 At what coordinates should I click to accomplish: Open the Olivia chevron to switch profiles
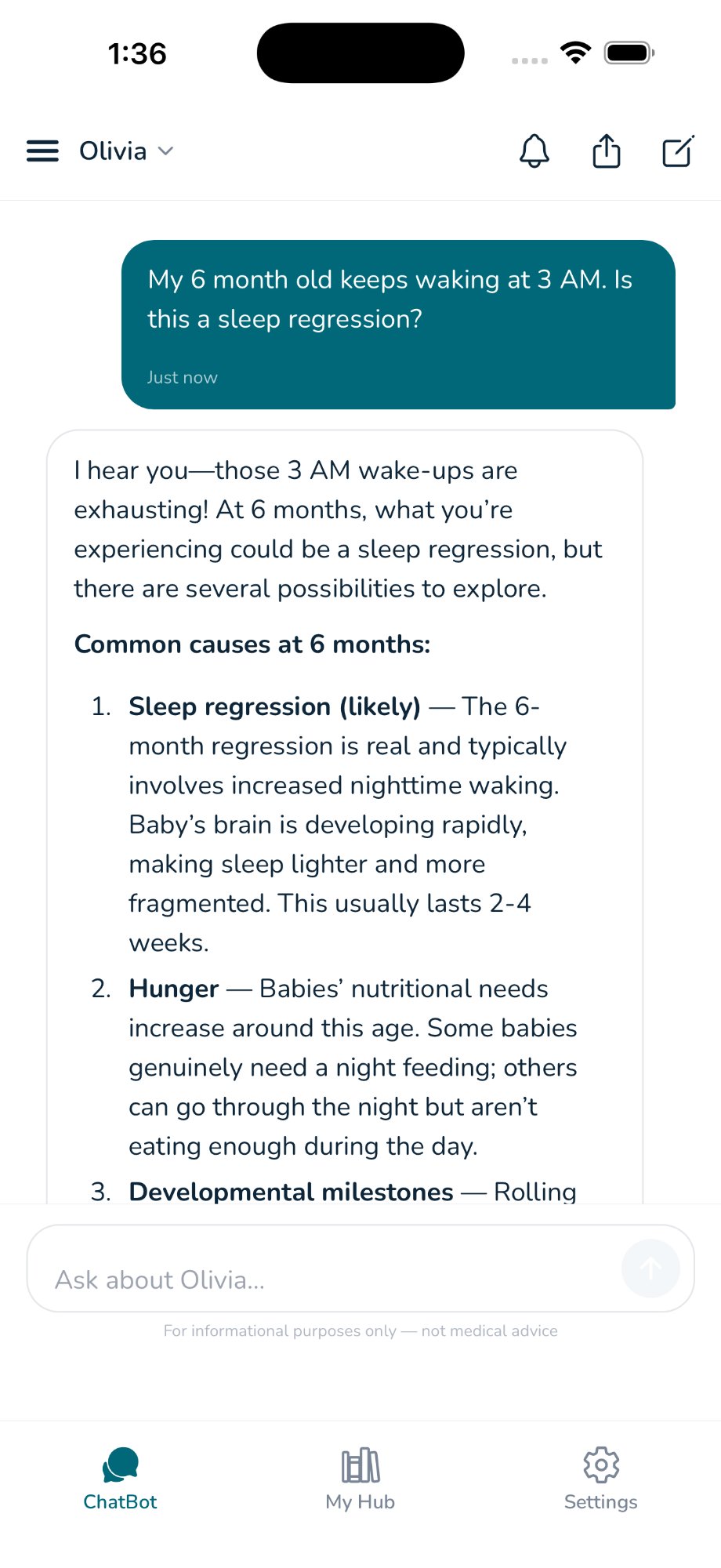pyautogui.click(x=166, y=151)
